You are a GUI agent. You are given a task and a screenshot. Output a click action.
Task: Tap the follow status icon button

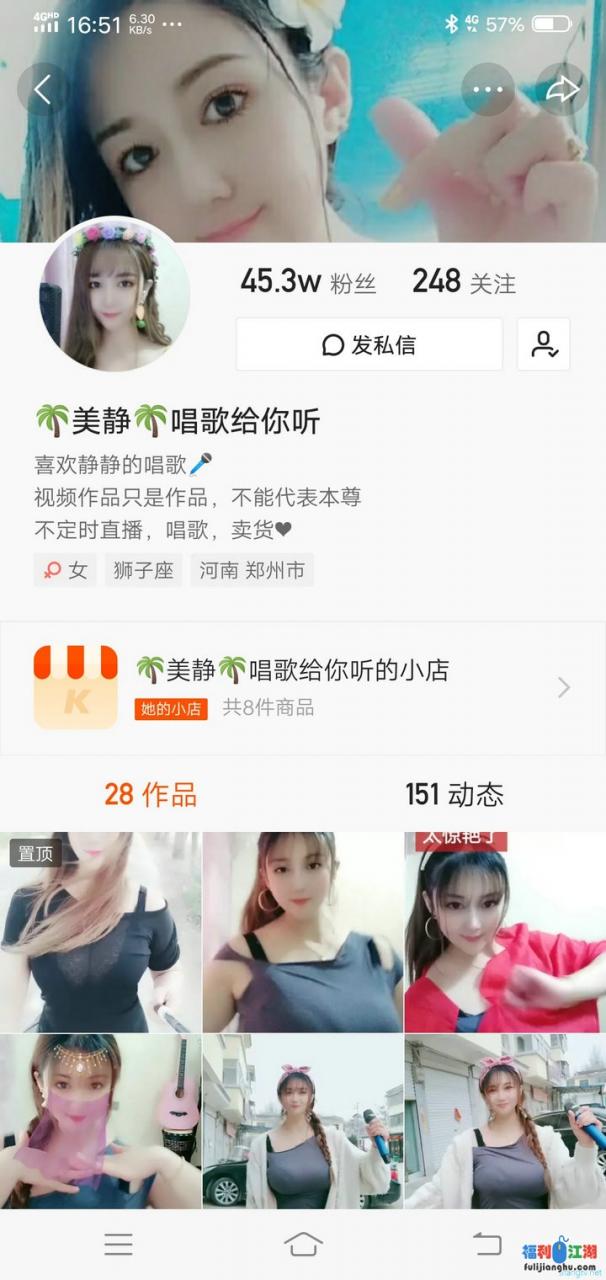coord(543,345)
